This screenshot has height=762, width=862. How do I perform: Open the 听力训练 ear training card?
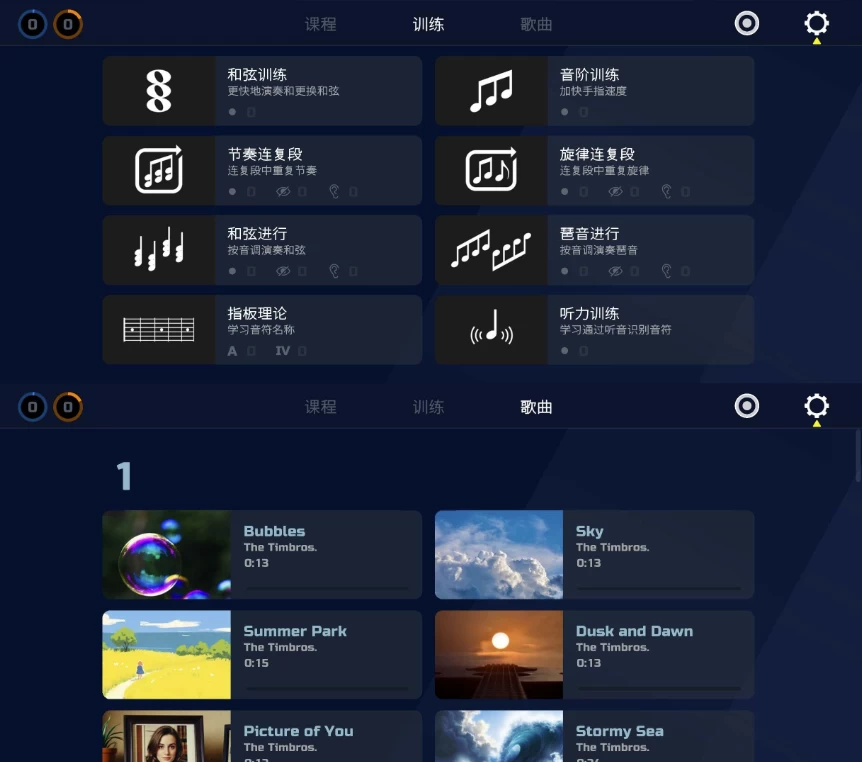coord(594,329)
